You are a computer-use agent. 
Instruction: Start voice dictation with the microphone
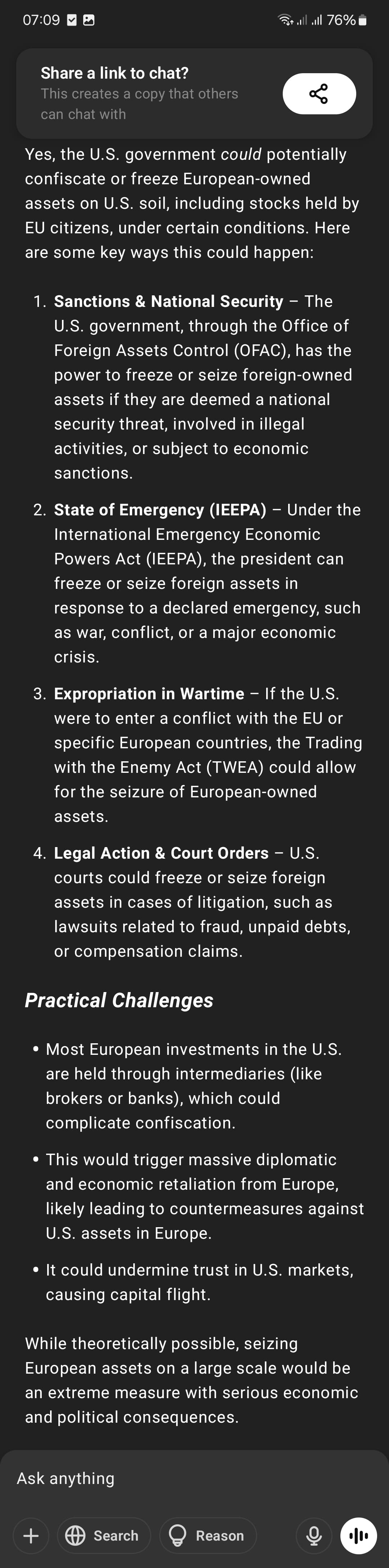(314, 1535)
